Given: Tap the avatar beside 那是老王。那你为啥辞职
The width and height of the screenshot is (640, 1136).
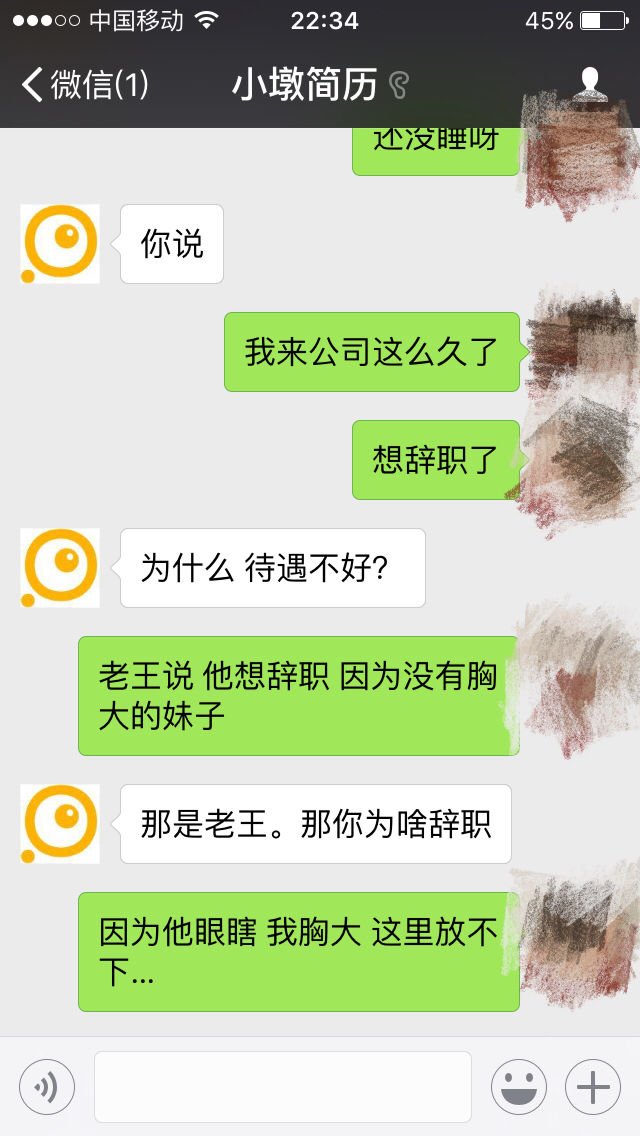Looking at the screenshot, I should click(x=60, y=824).
